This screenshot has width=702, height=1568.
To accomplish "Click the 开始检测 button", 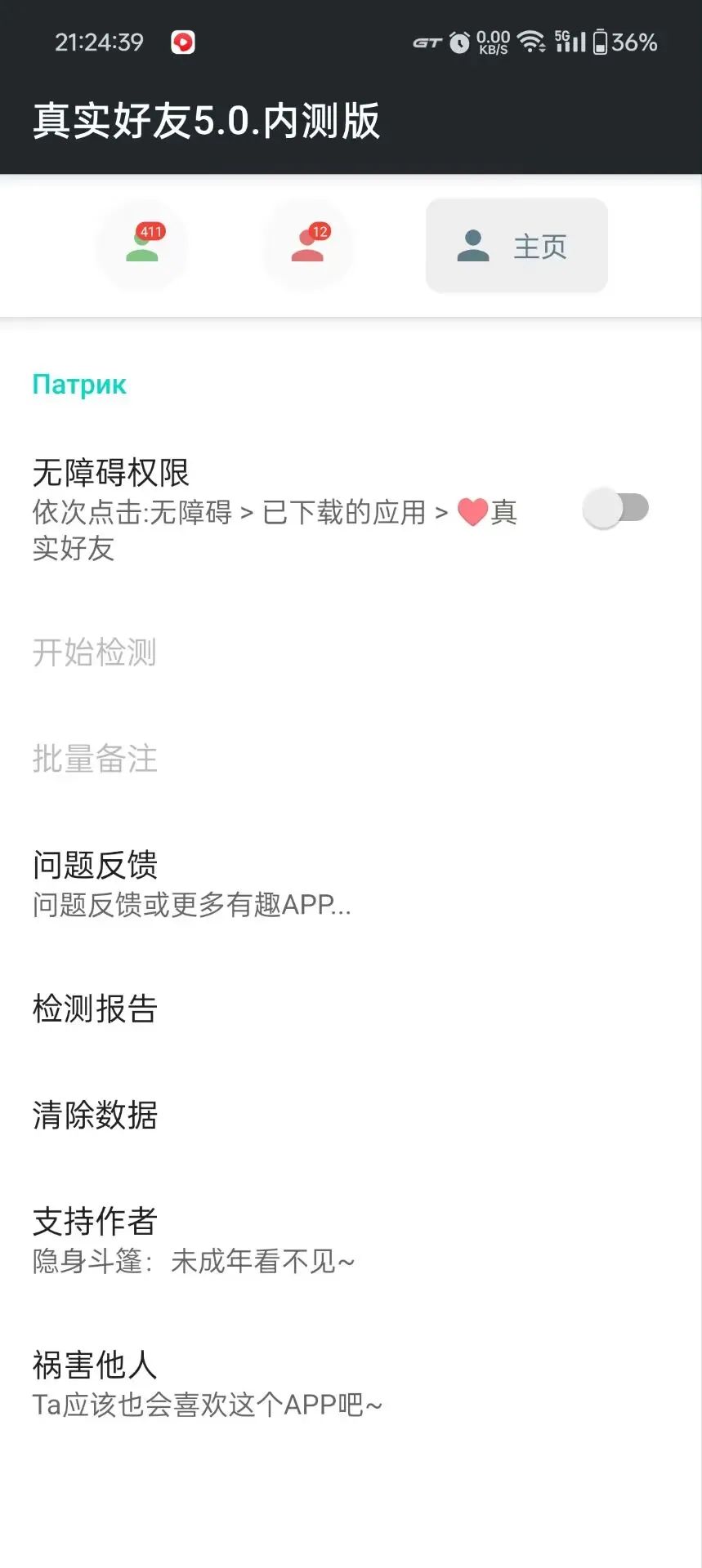I will coord(94,653).
